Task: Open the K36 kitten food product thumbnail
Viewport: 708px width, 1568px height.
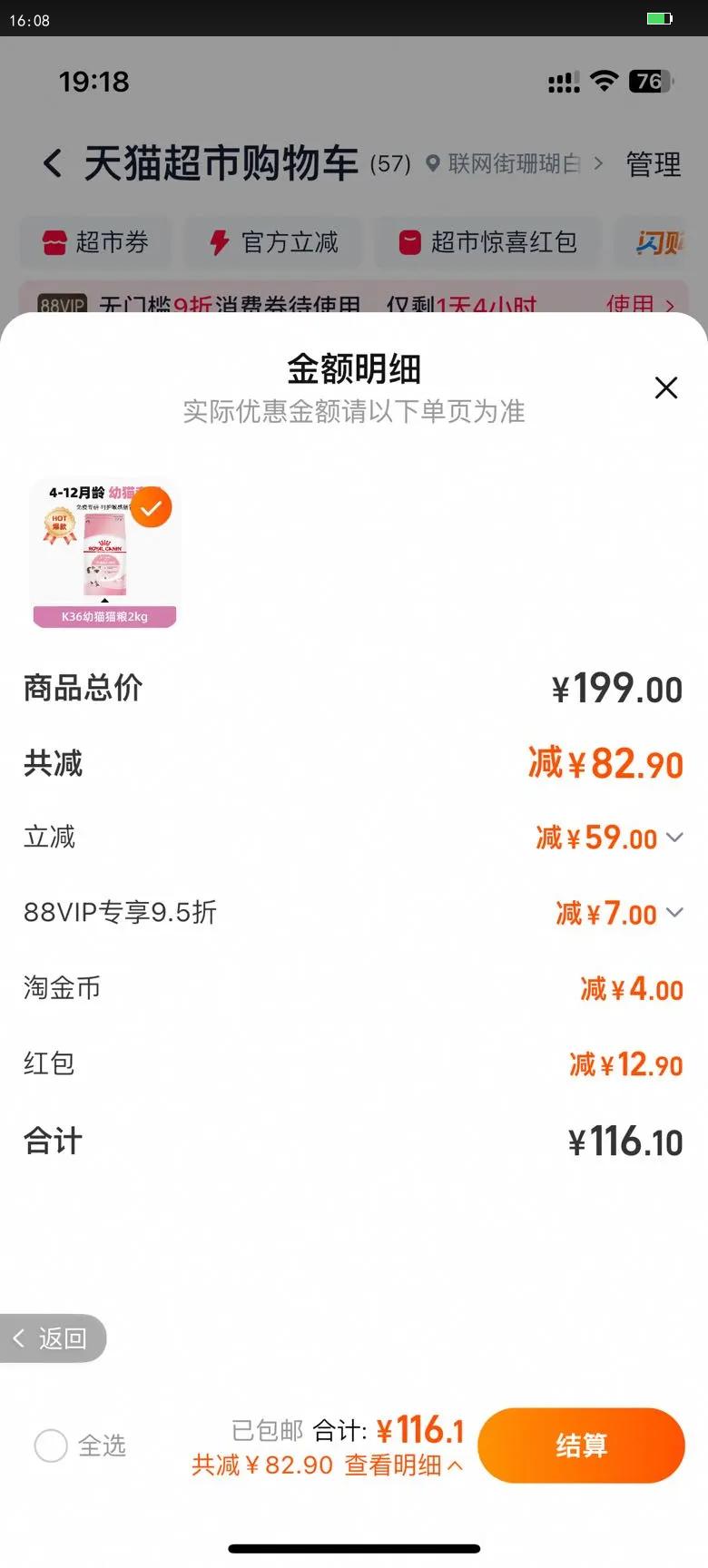Action: (x=104, y=553)
